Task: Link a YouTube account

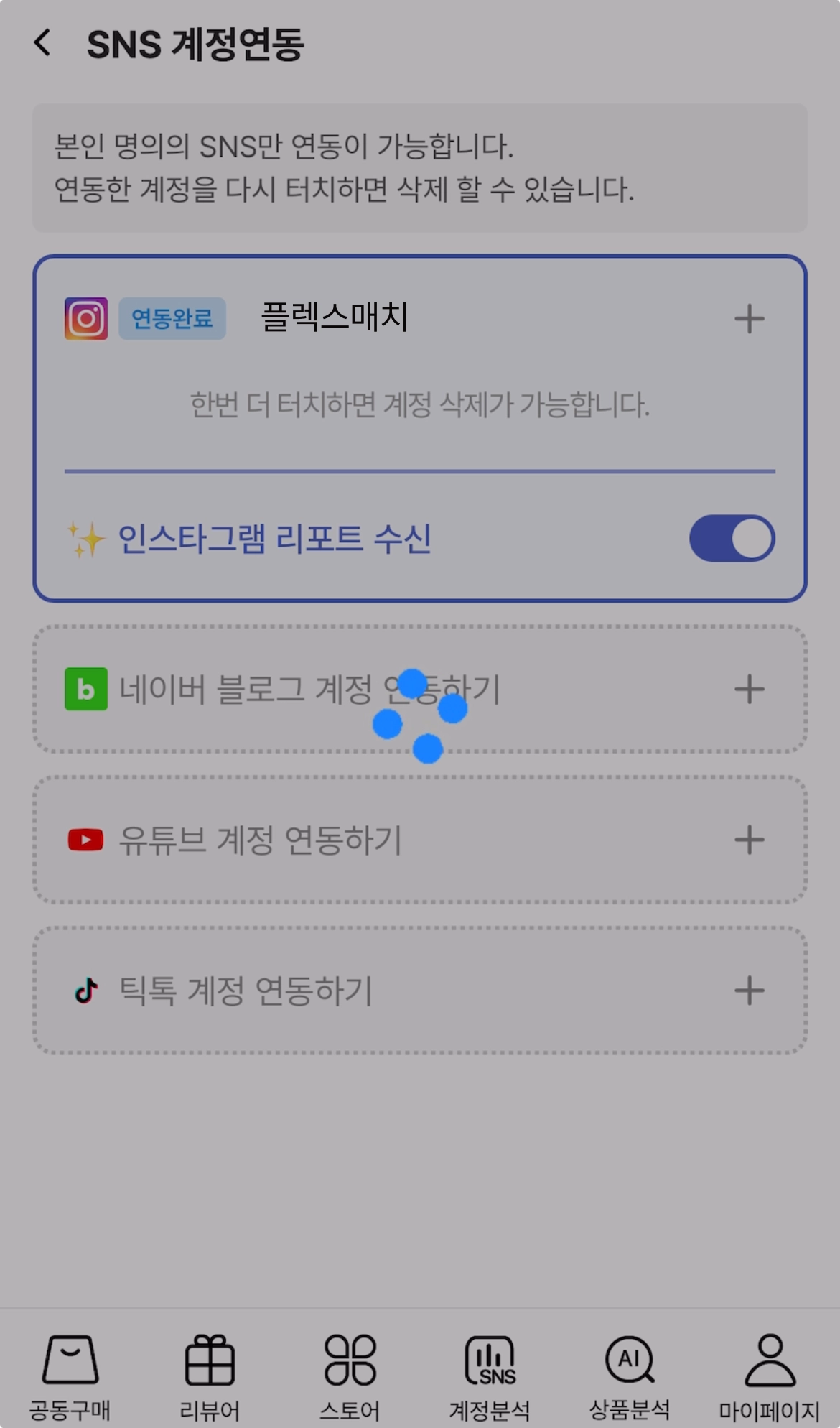Action: [419, 840]
